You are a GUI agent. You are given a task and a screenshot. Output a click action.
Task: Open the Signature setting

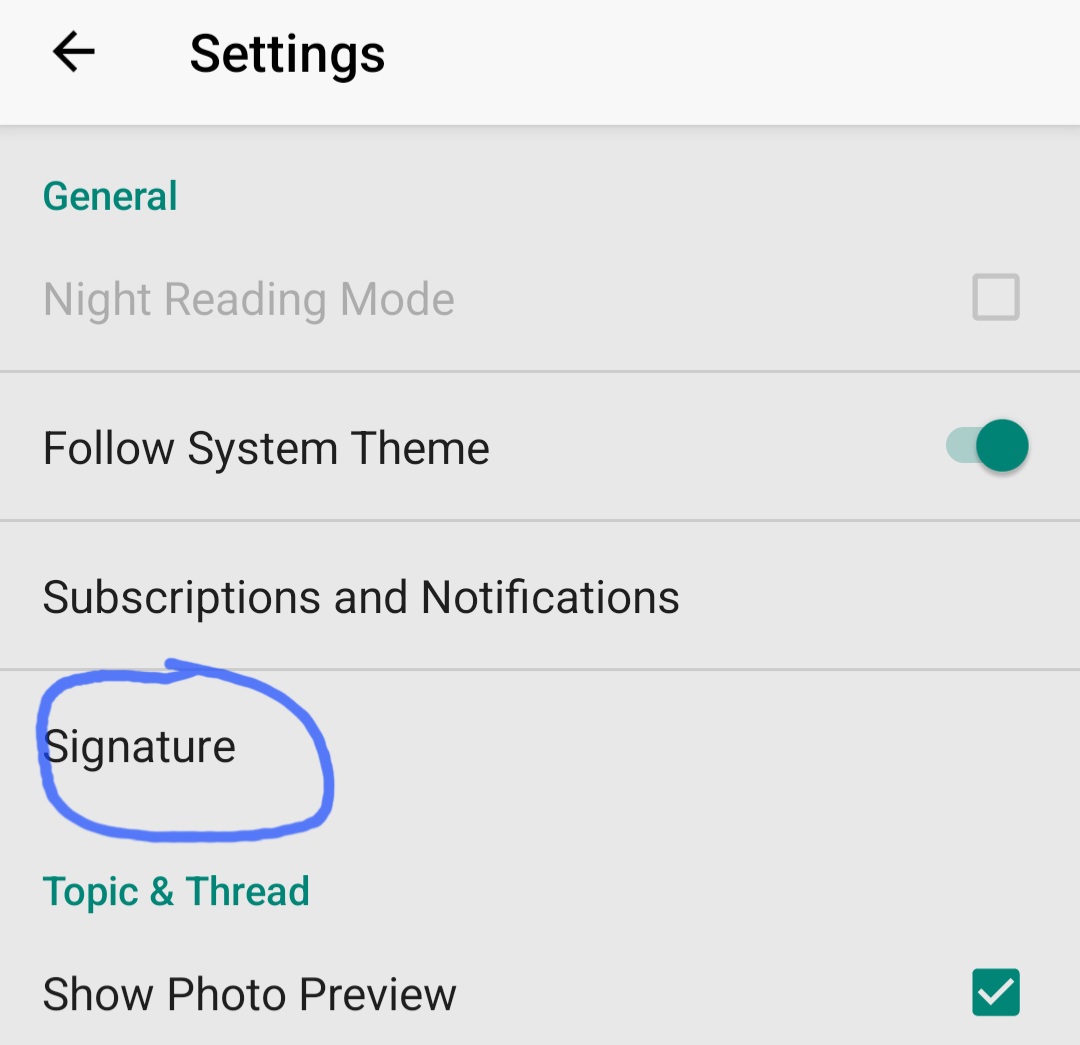click(x=140, y=747)
